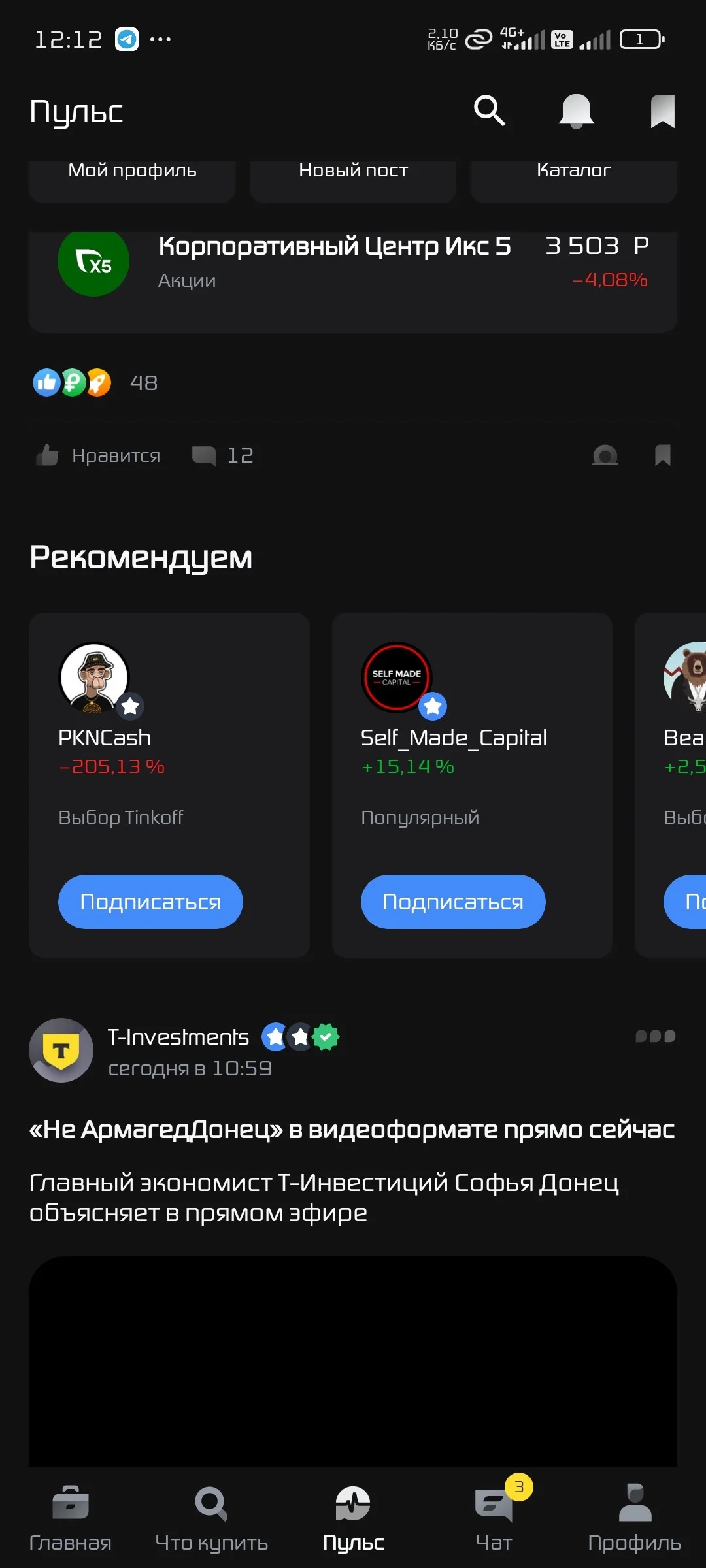The width and height of the screenshot is (706, 1568).
Task: Like the post with Нравится
Action: [x=98, y=455]
